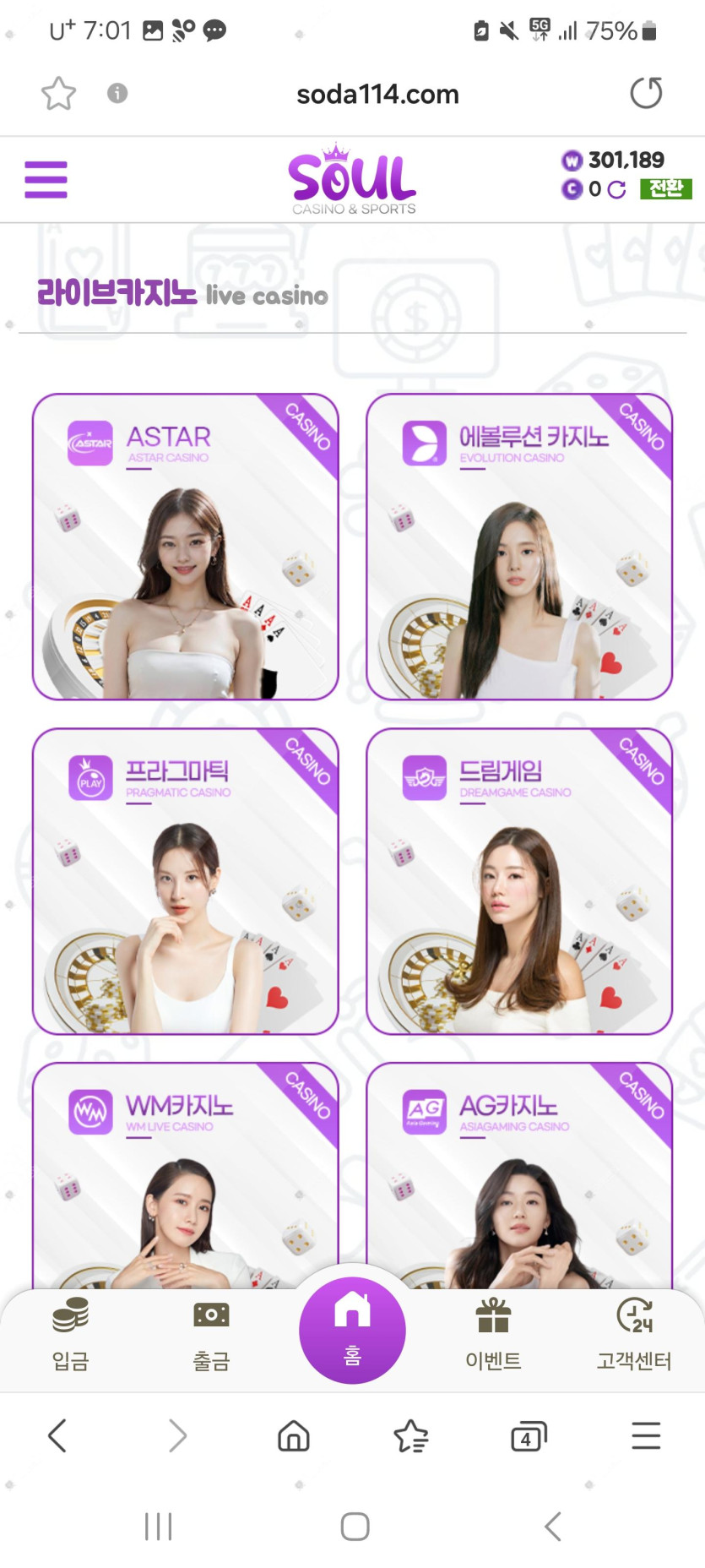The height and width of the screenshot is (1568, 705).
Task: Open the purple hamburger menu
Action: point(46,180)
